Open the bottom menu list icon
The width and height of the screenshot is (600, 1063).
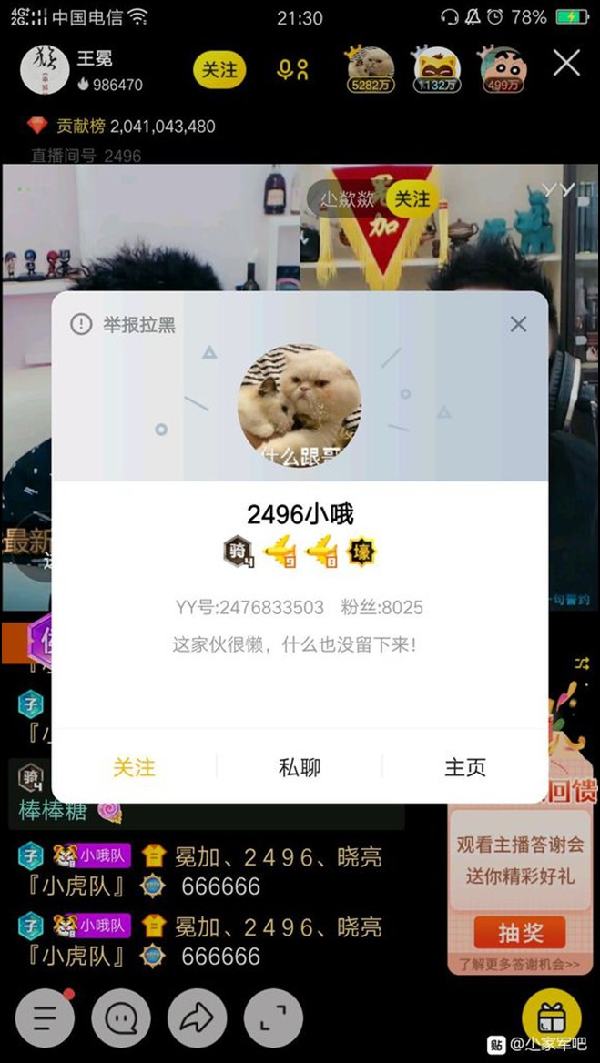pos(45,1018)
